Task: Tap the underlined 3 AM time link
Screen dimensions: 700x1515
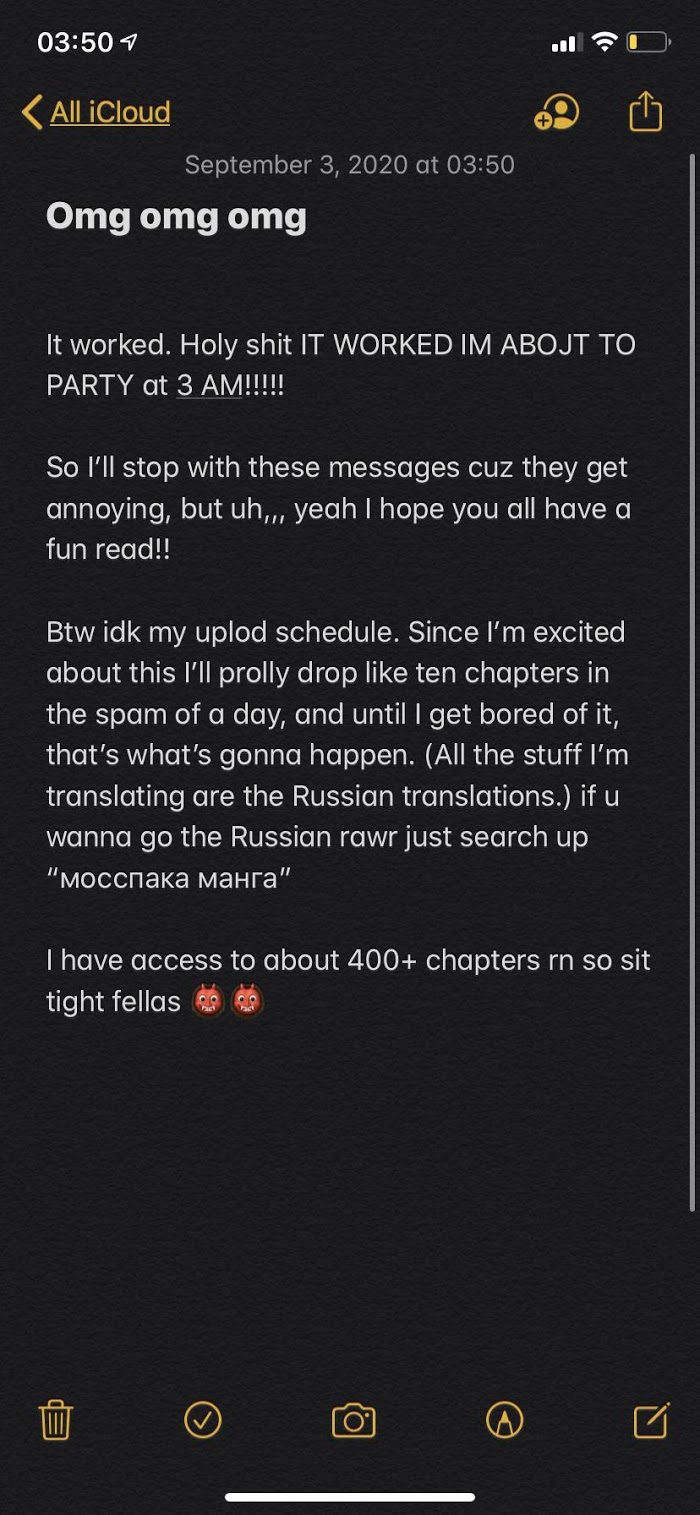Action: click(209, 386)
